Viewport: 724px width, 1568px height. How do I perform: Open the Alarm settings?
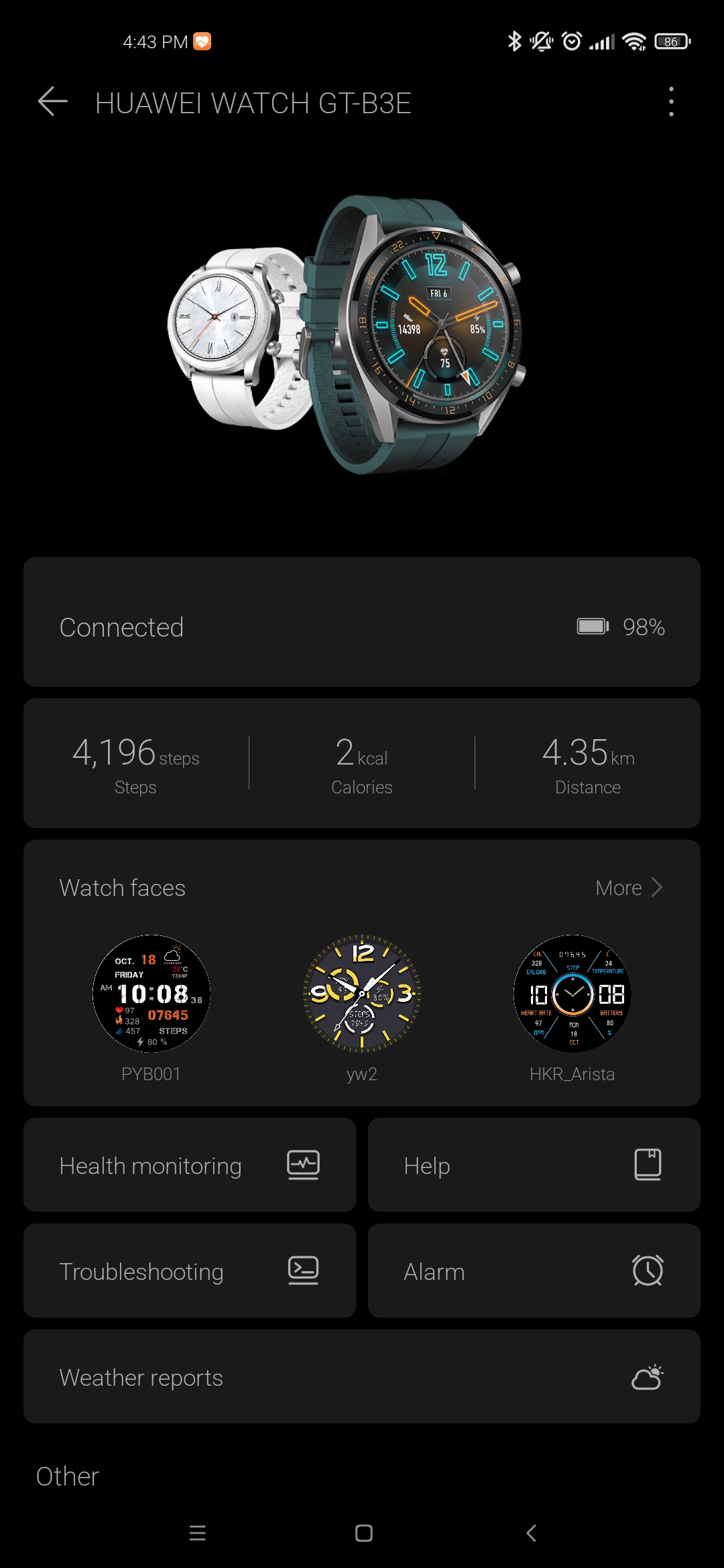point(534,1270)
